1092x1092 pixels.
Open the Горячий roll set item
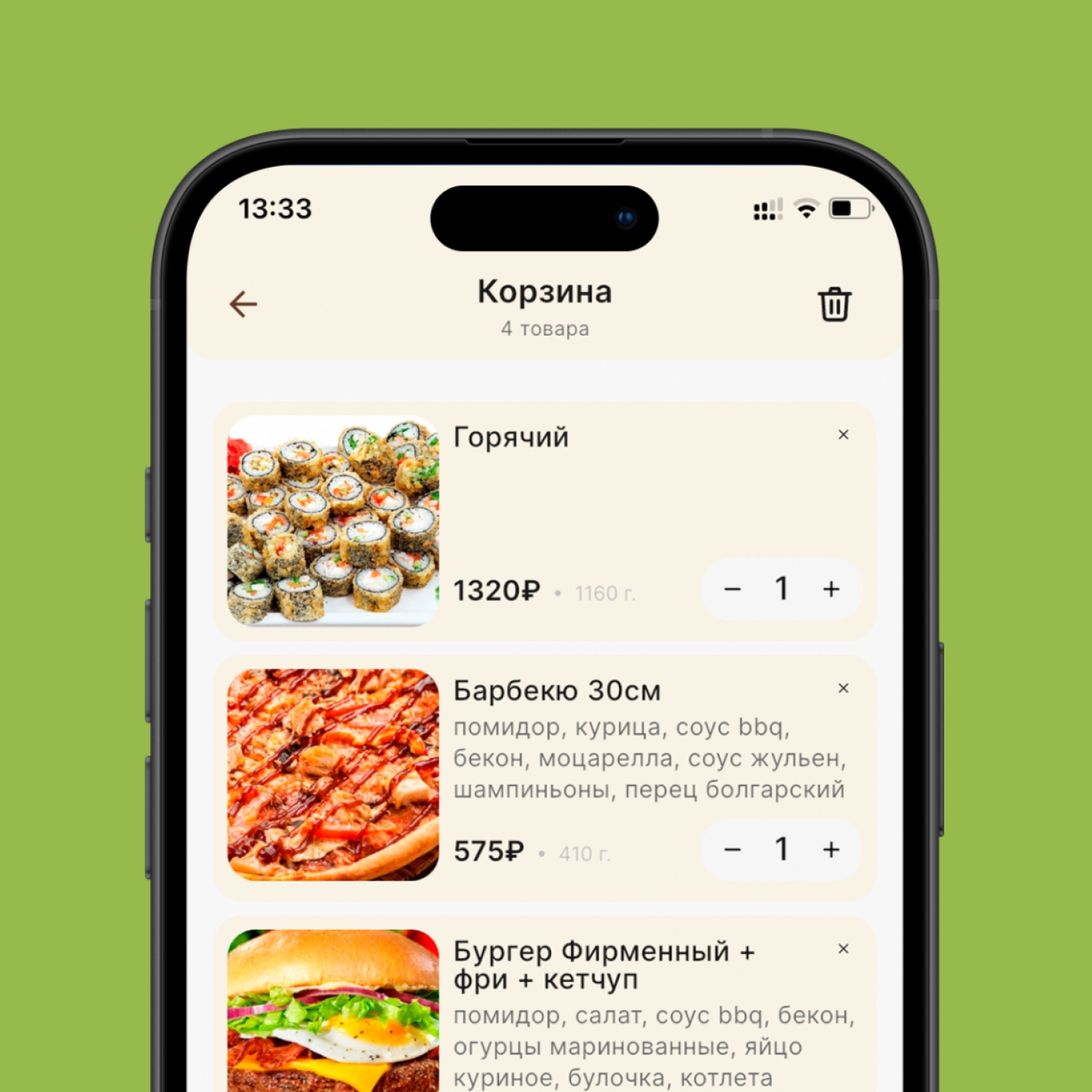(x=334, y=521)
